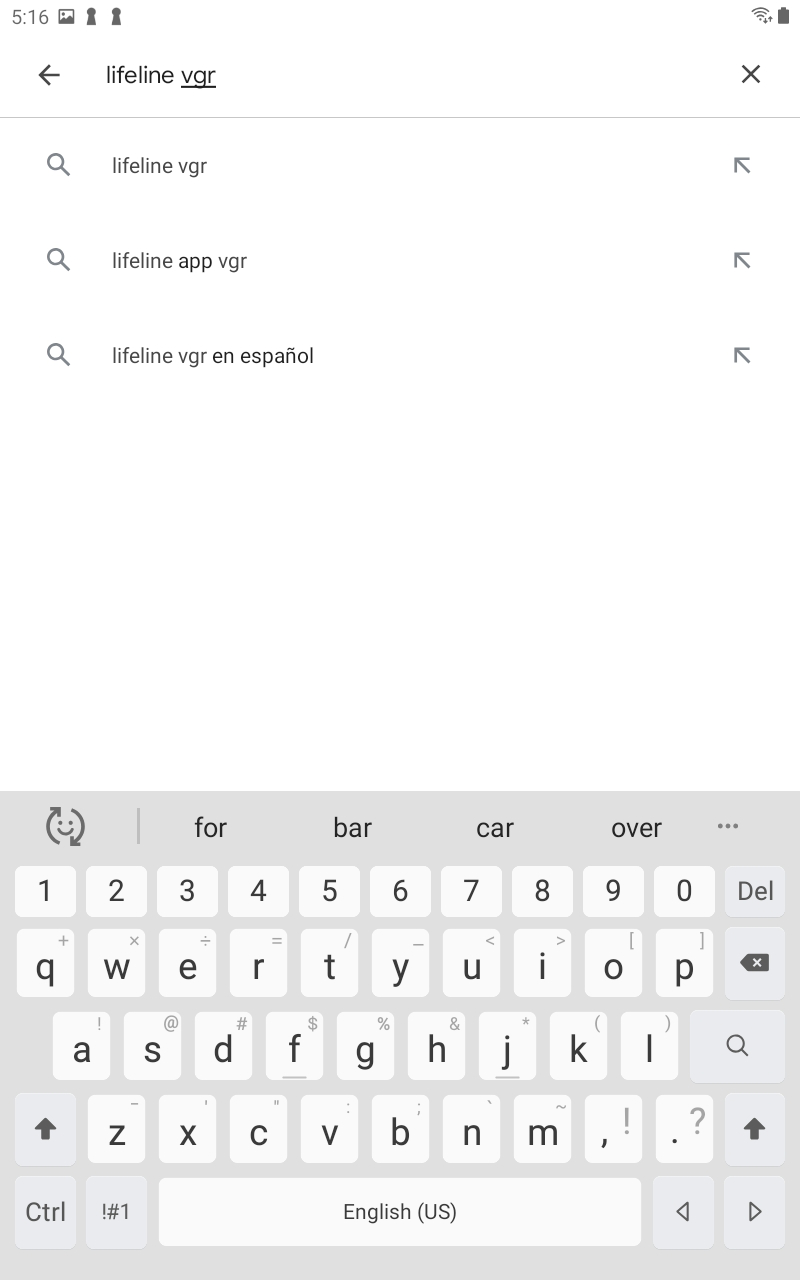
Task: Fill the query with the "en español" arrow
Action: click(x=741, y=356)
